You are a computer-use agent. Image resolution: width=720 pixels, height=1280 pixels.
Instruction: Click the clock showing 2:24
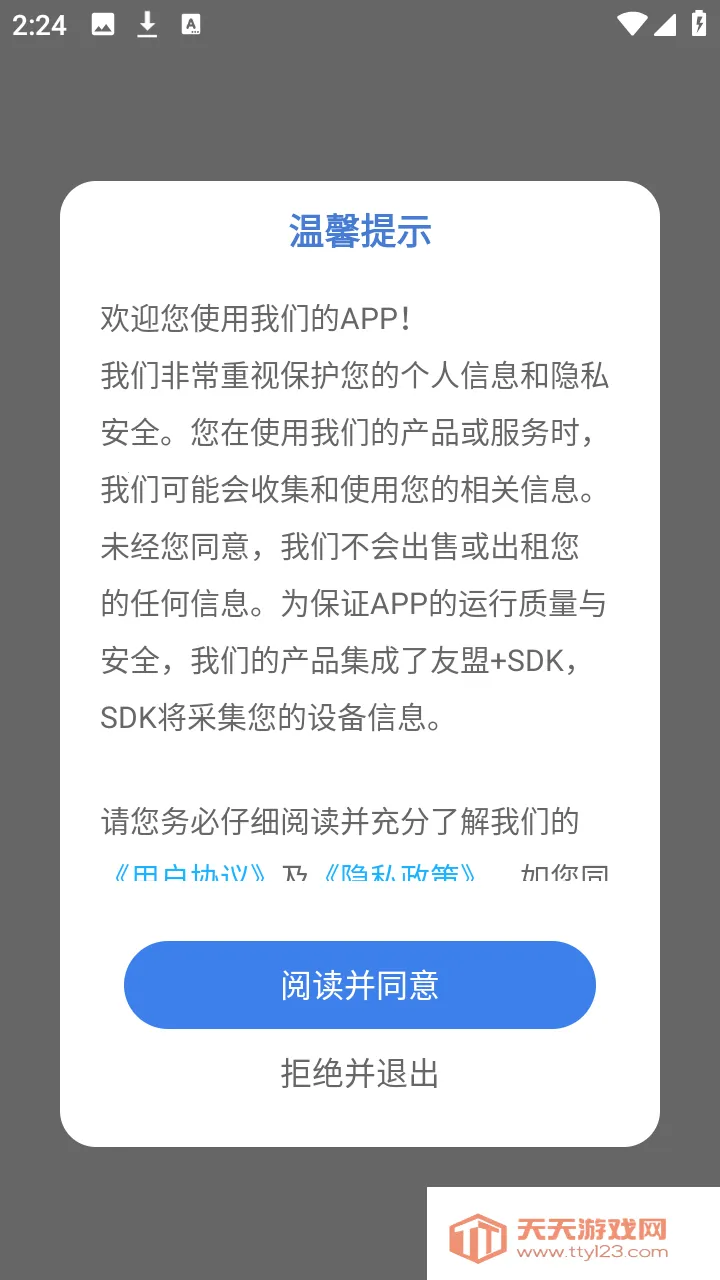[x=40, y=22]
